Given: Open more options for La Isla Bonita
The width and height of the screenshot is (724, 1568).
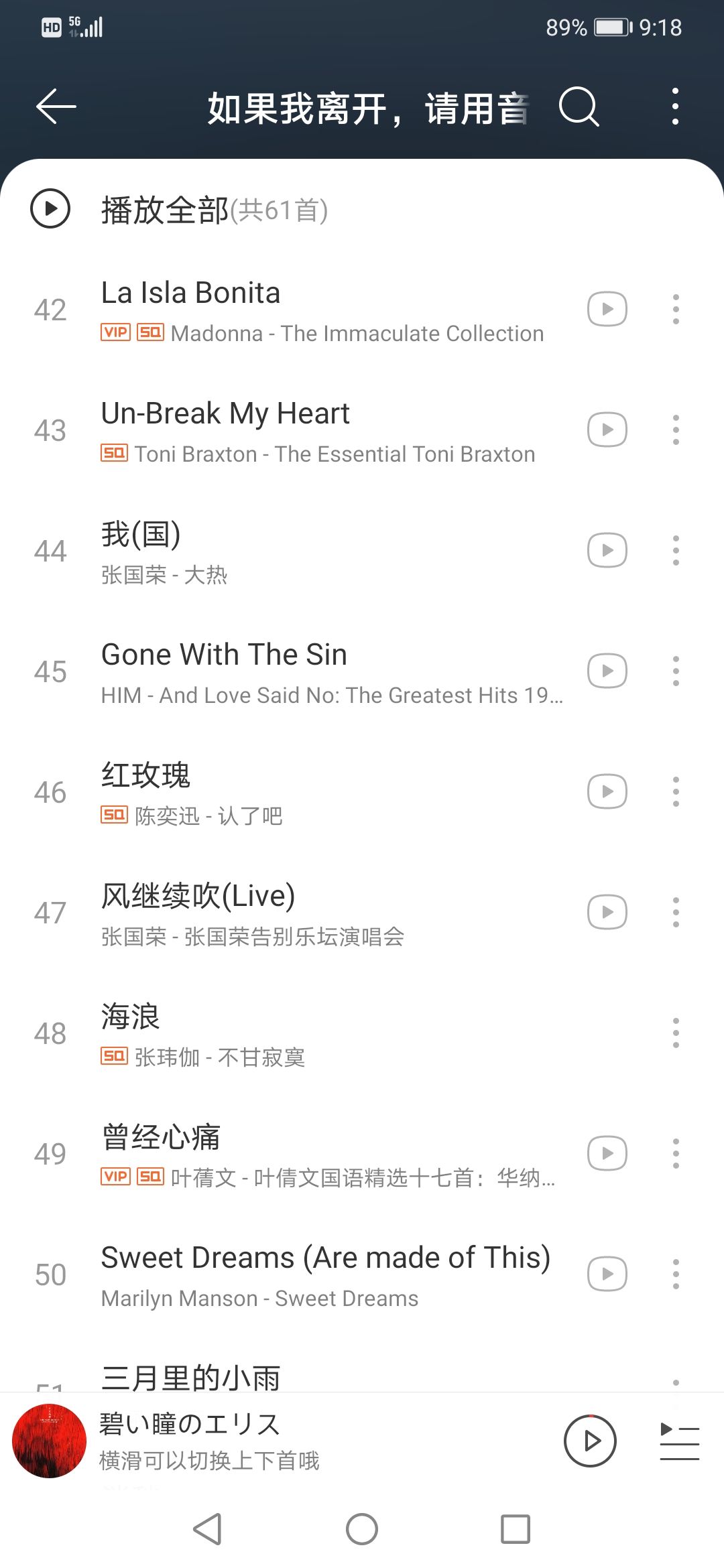Looking at the screenshot, I should (x=675, y=310).
